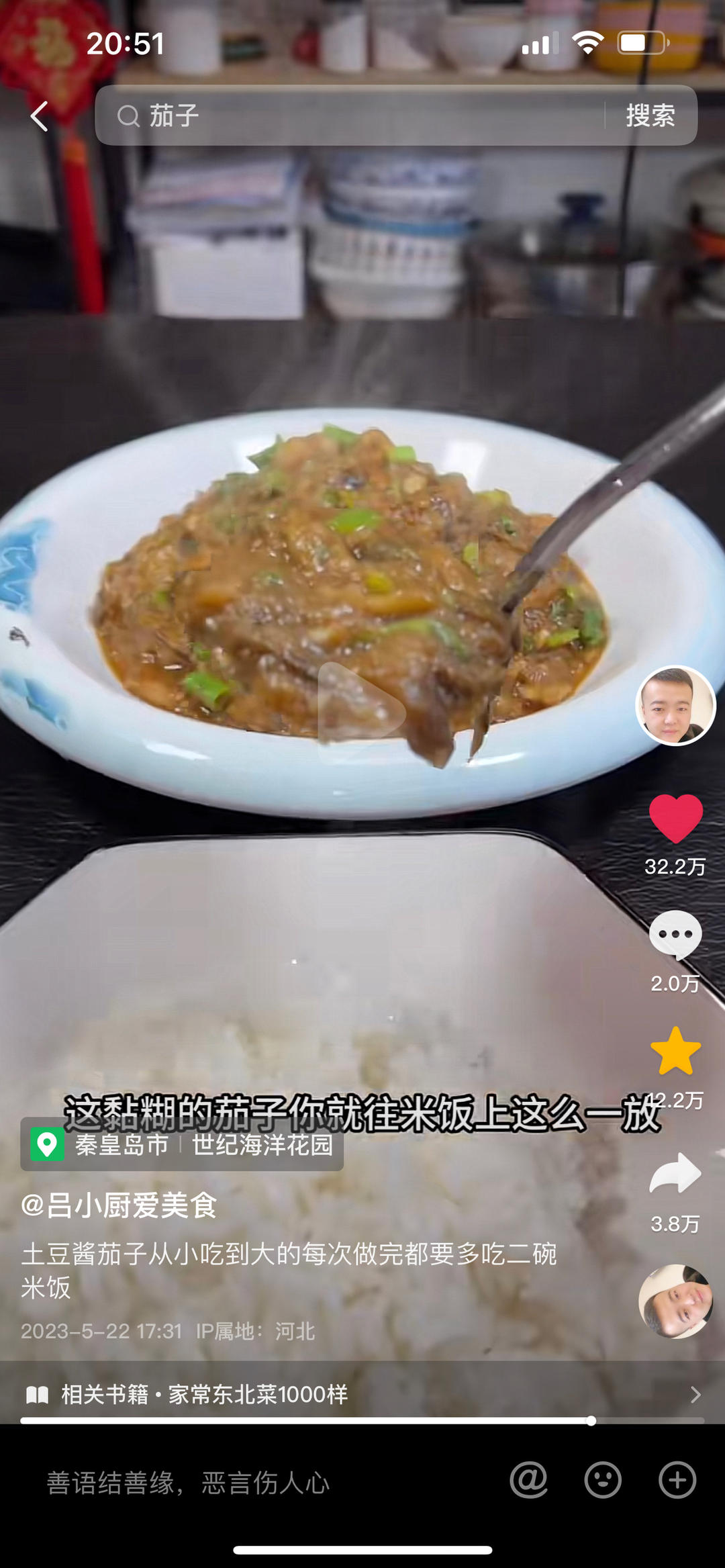The width and height of the screenshot is (725, 1568).
Task: Open the @吕小厨爱美食 username link
Action: coord(119,1205)
